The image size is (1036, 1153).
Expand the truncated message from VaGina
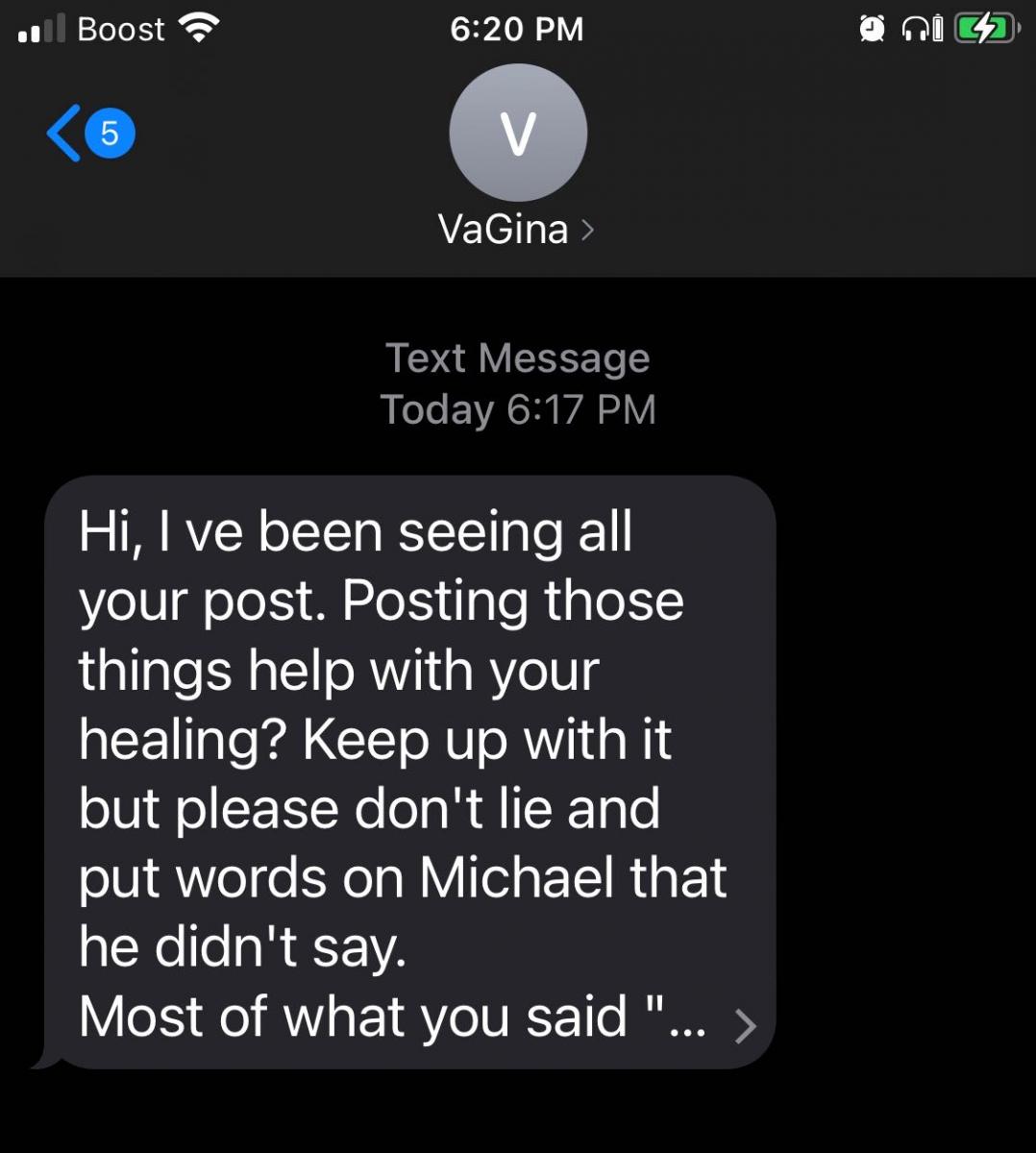(745, 1025)
